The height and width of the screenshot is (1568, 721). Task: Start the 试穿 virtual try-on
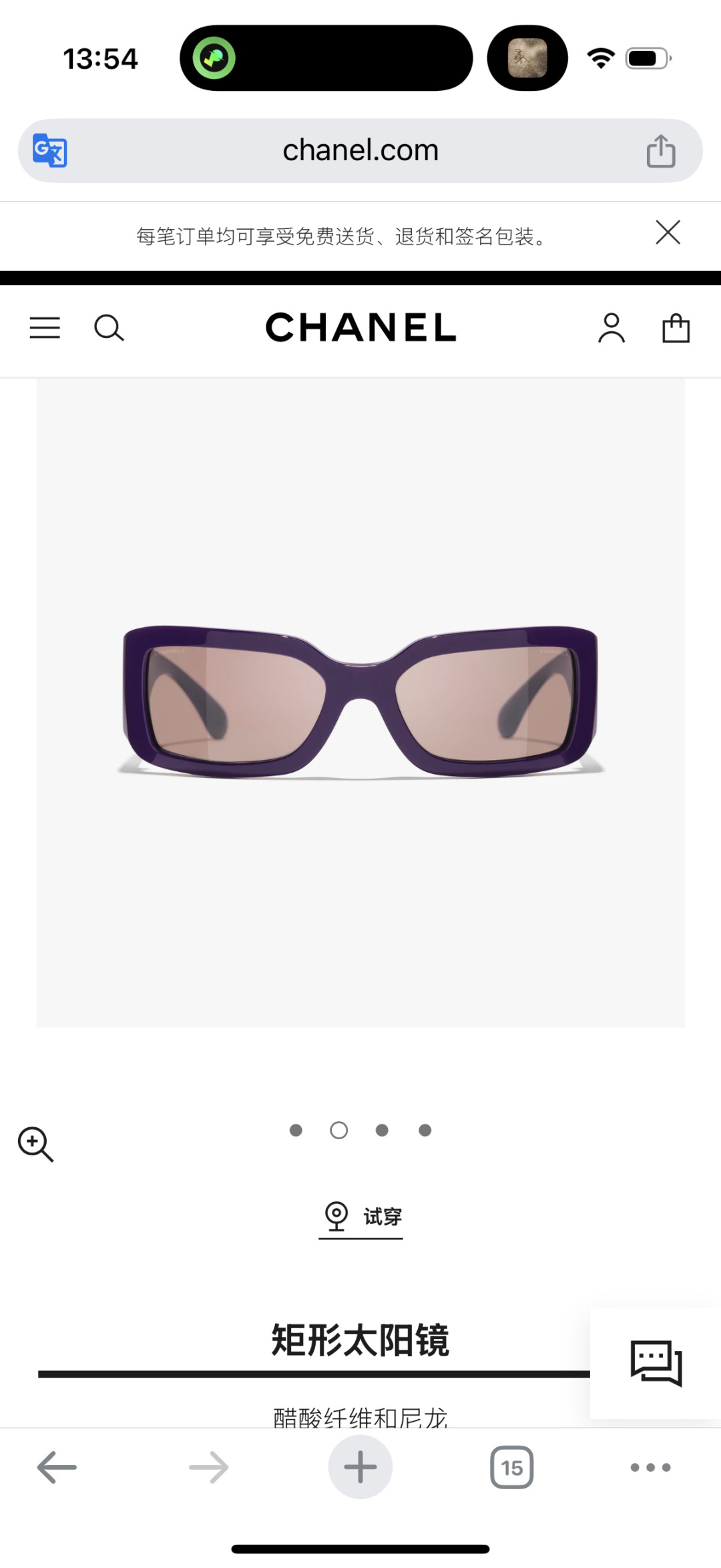tap(360, 1217)
